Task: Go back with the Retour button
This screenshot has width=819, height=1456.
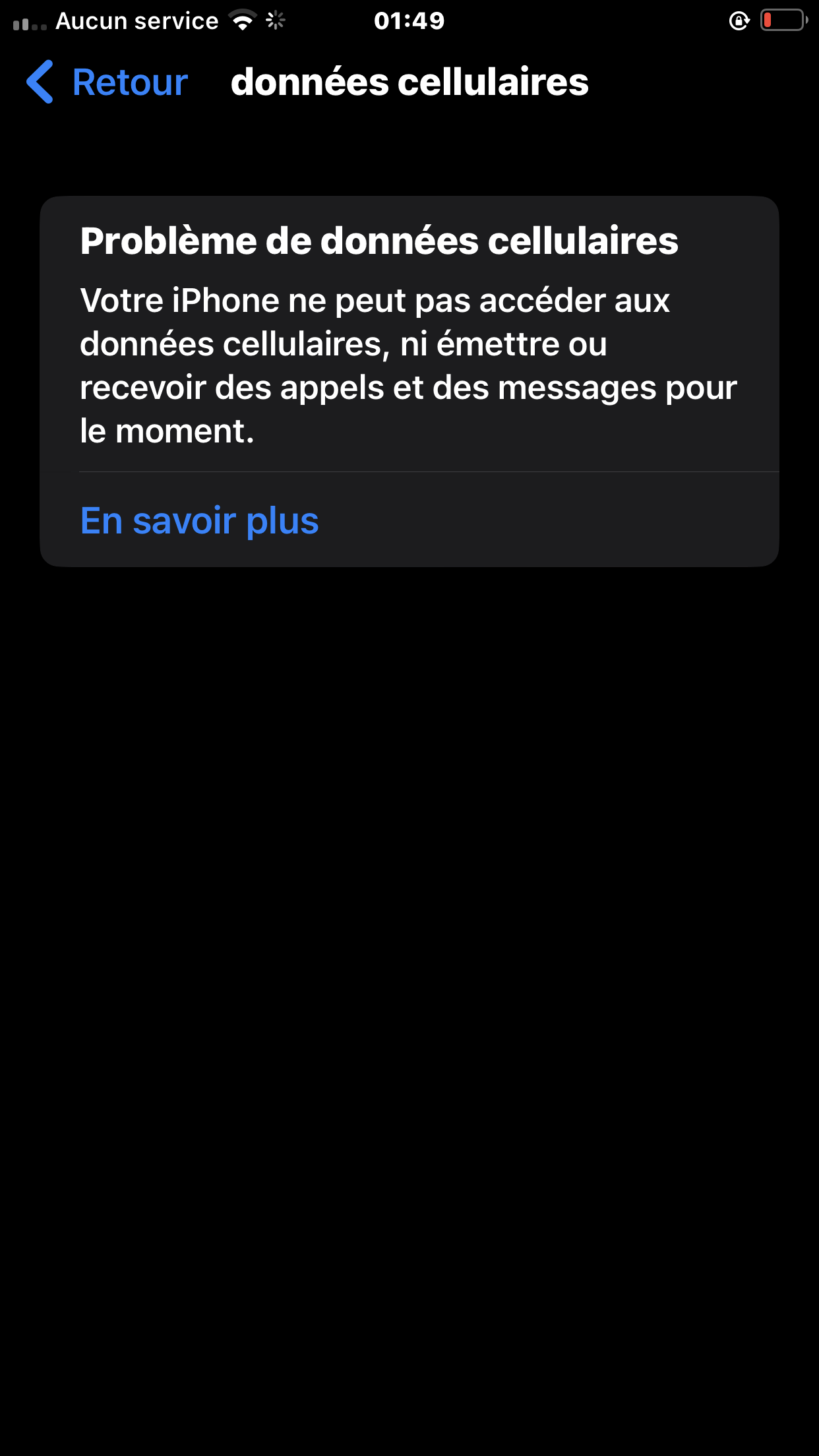Action: 109,82
